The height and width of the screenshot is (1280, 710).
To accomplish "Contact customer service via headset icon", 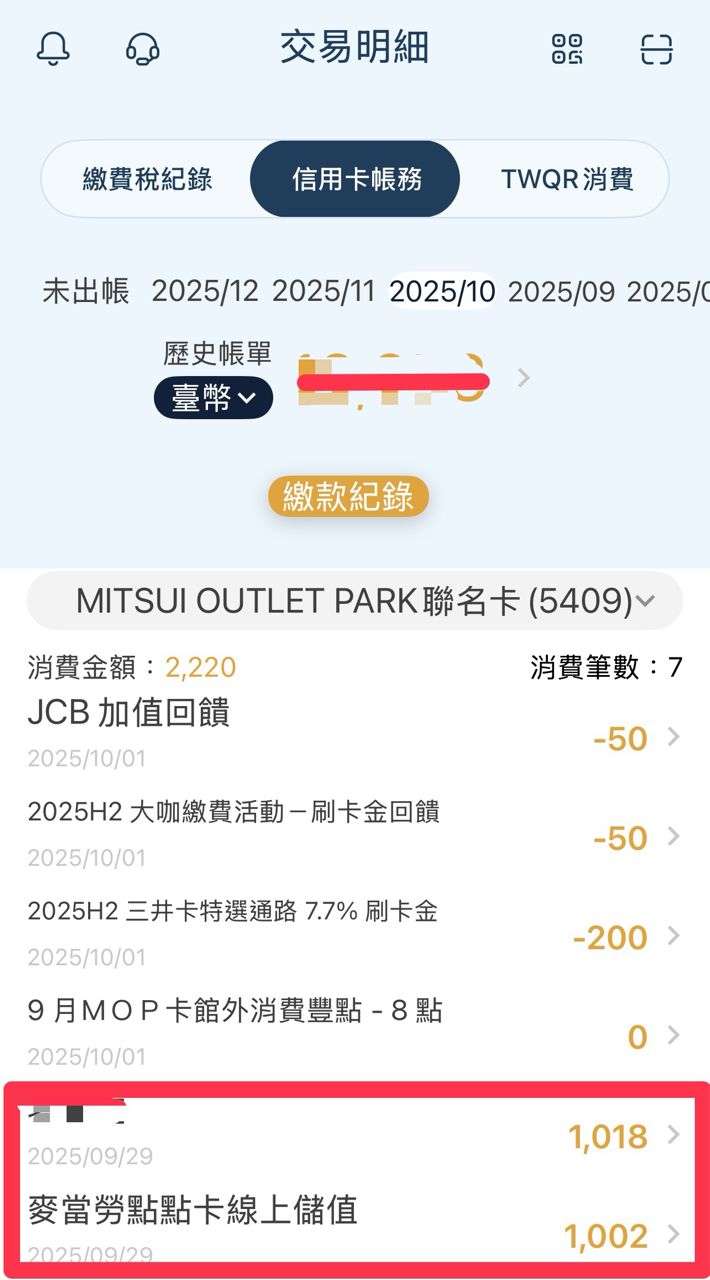I will click(x=143, y=48).
